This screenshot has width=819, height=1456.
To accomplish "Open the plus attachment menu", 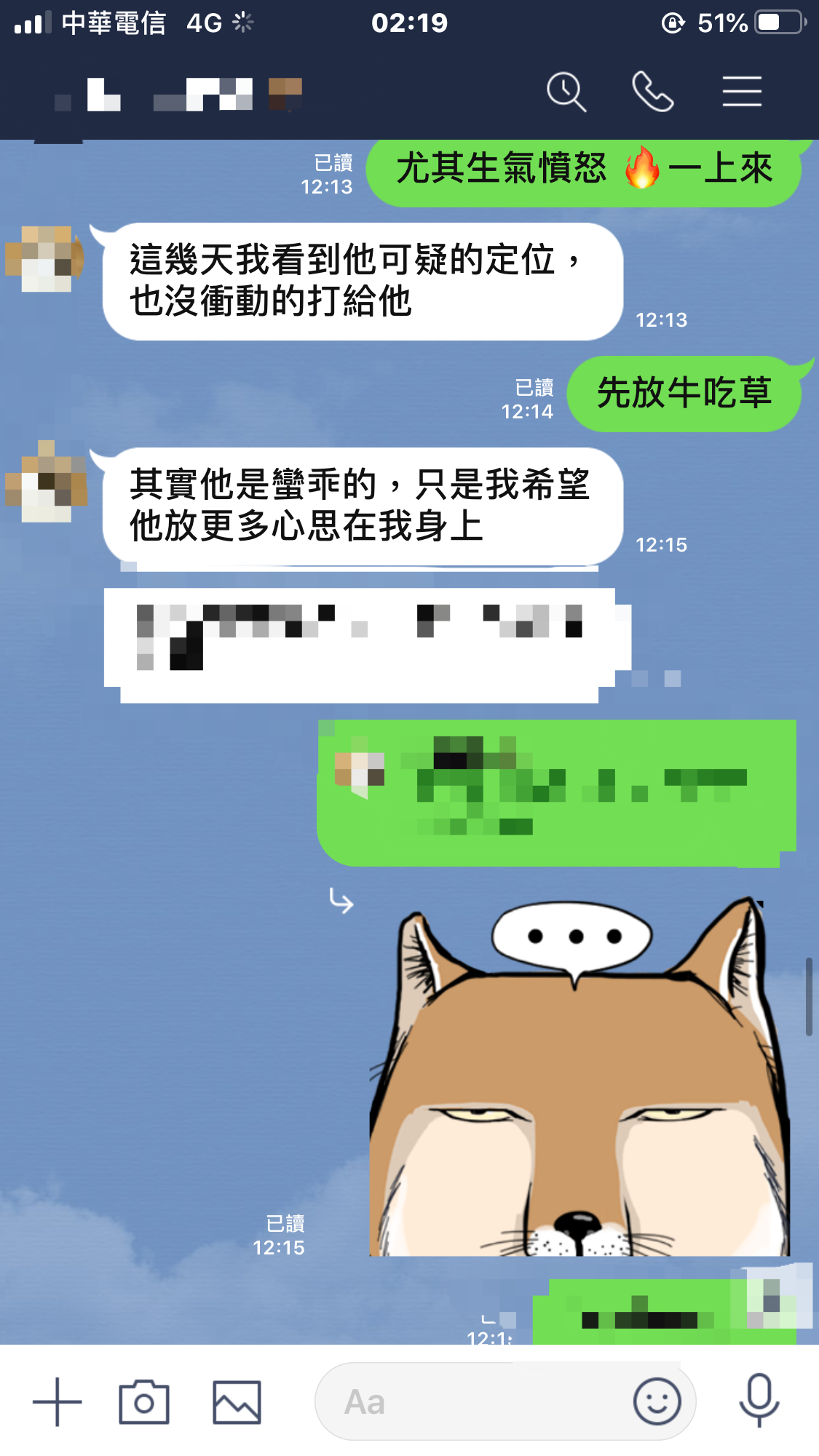I will pos(57,1401).
